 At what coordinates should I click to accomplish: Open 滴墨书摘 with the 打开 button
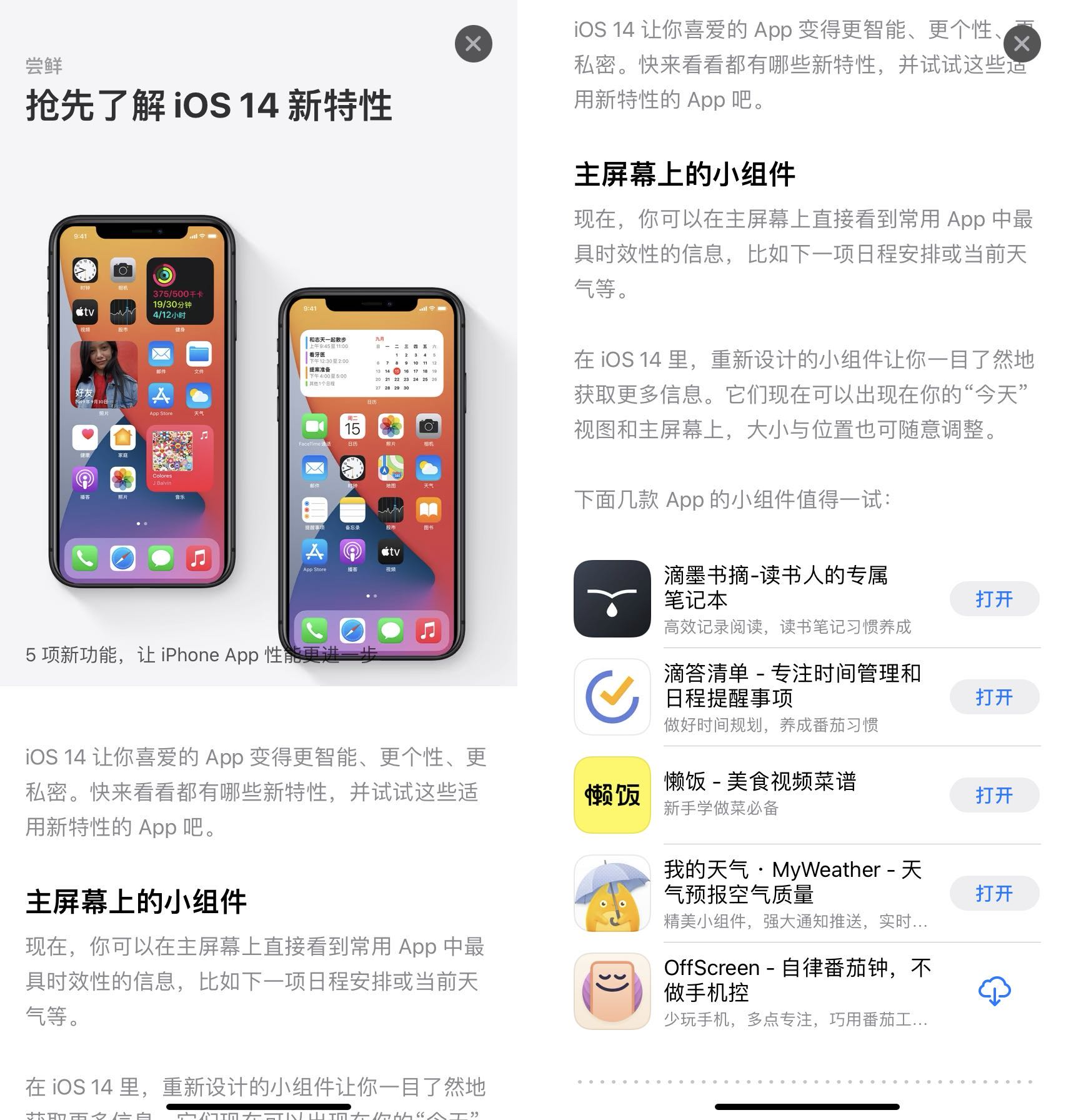[994, 599]
